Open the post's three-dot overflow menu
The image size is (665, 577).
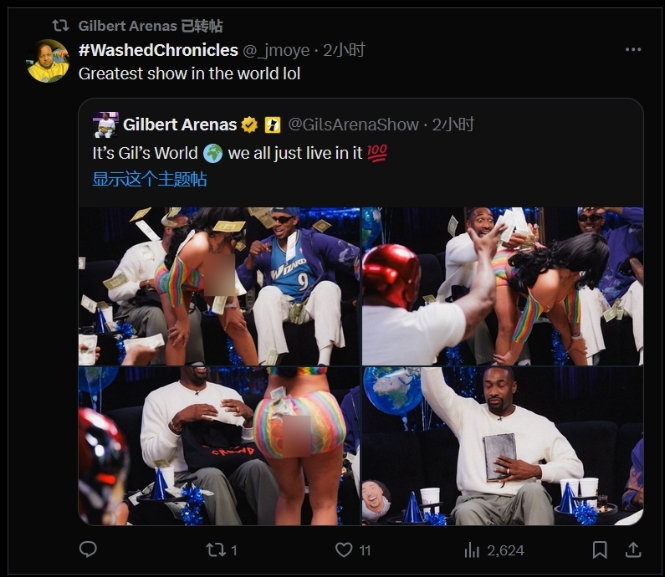pyautogui.click(x=633, y=49)
